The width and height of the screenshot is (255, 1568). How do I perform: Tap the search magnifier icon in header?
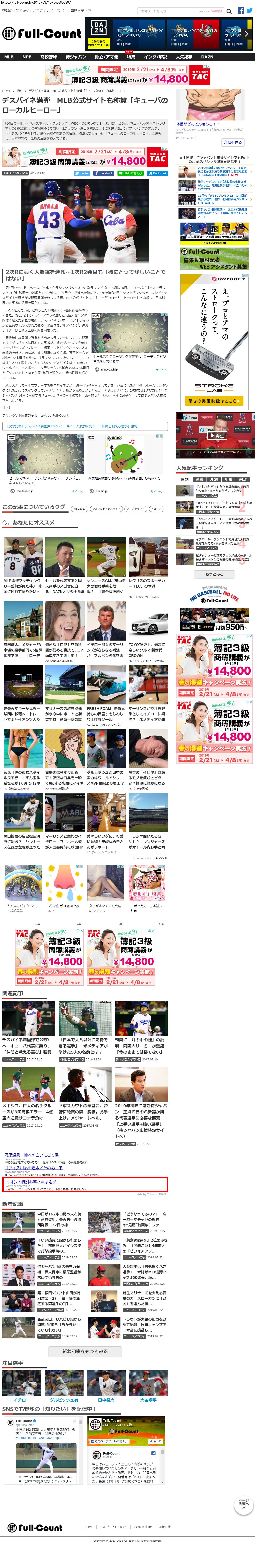(x=229, y=11)
